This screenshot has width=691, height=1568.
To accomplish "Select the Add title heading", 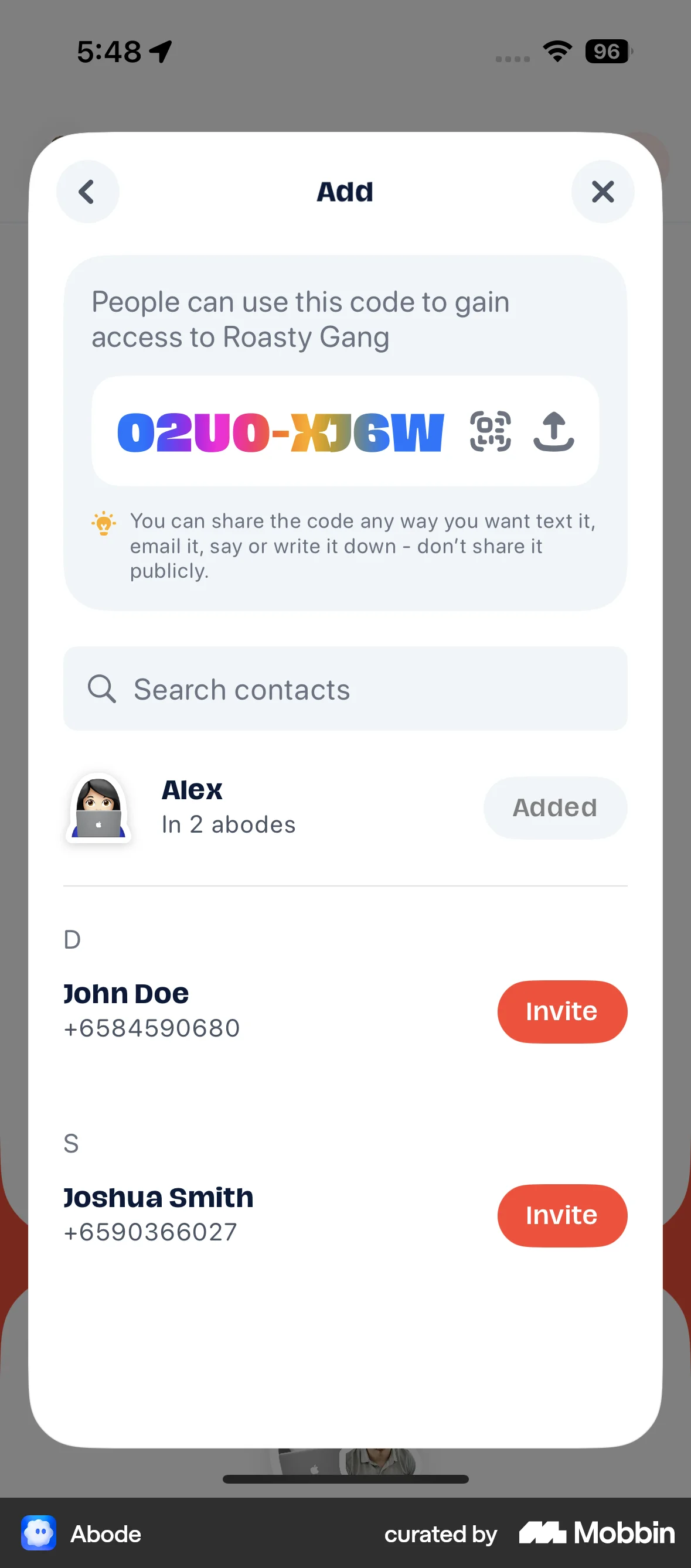I will click(345, 192).
